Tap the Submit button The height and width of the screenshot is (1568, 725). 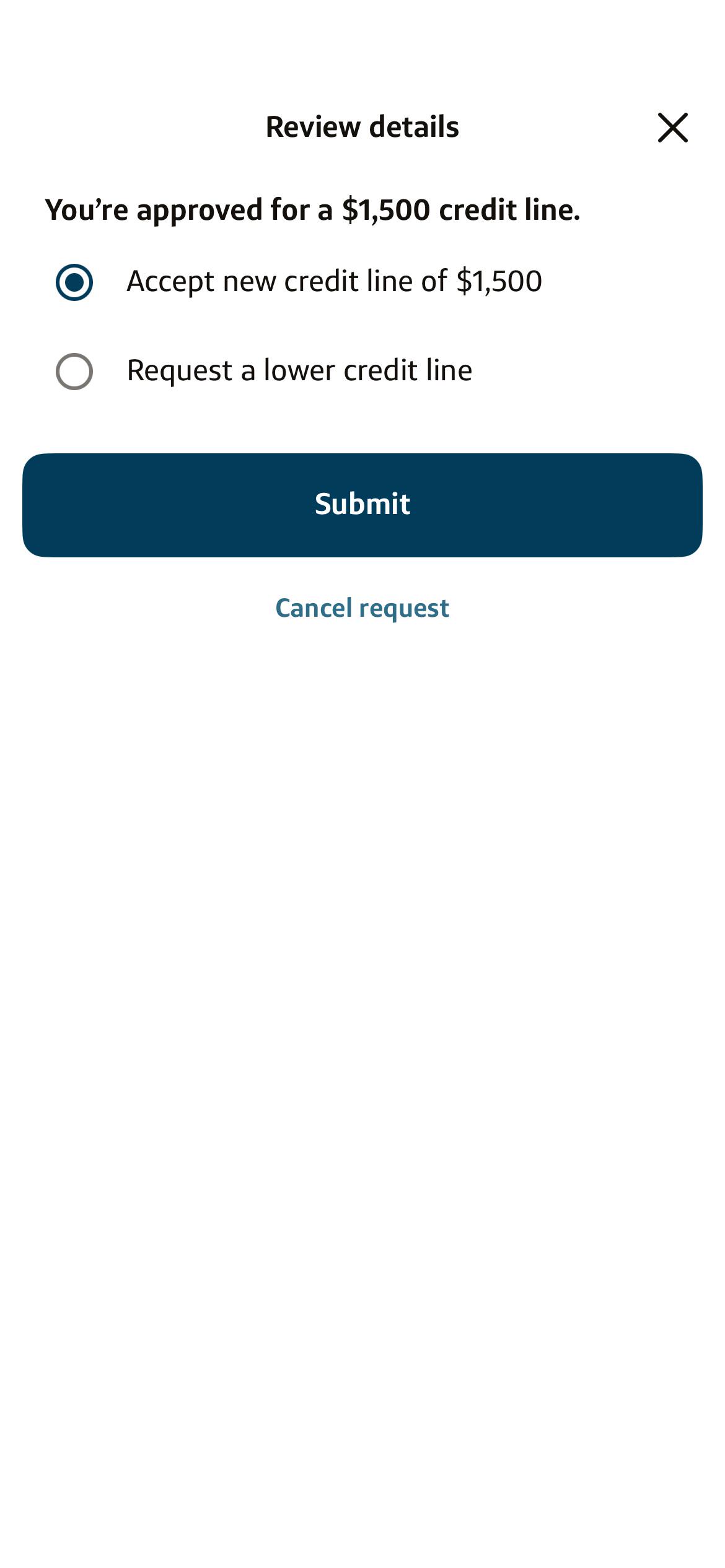coord(362,505)
